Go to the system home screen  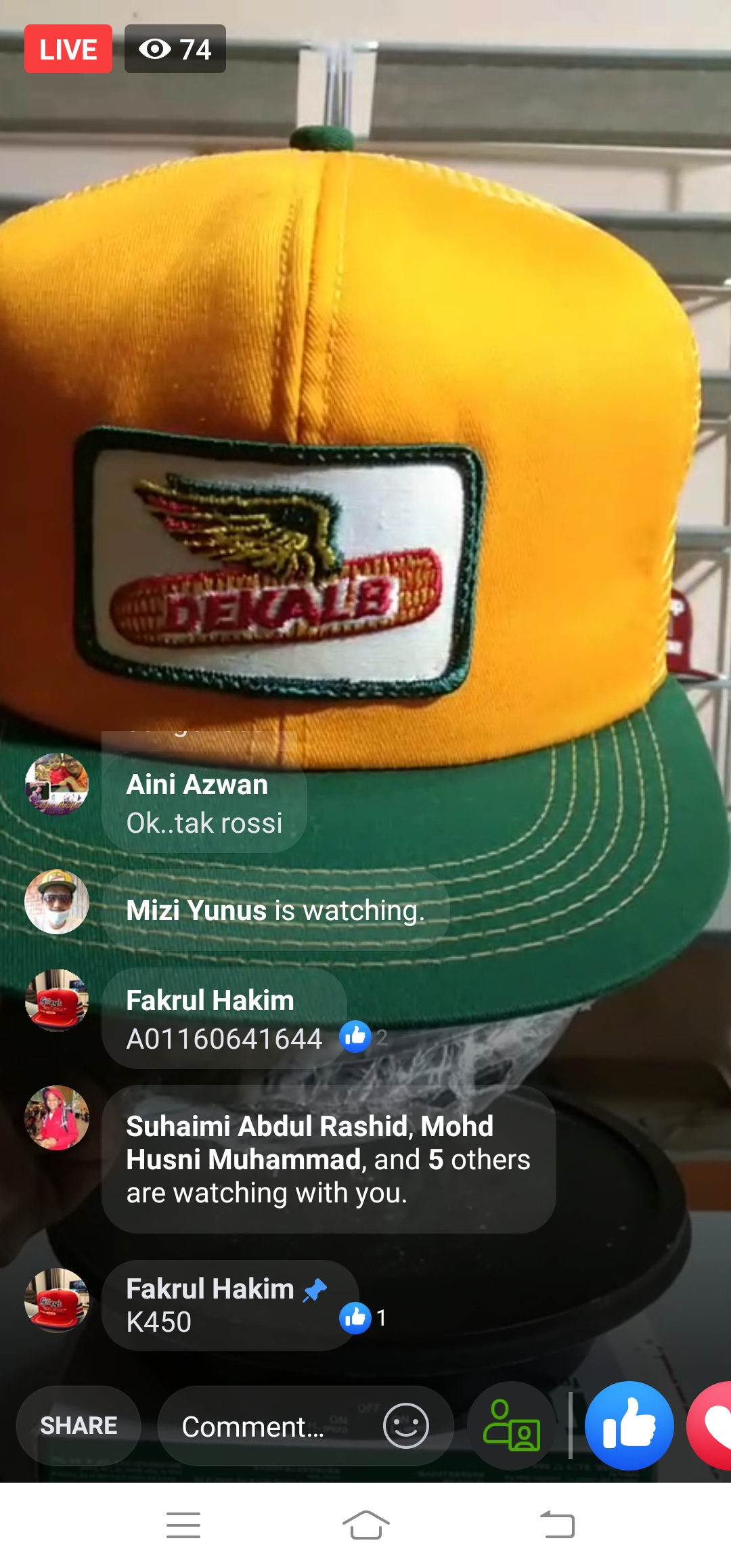tap(365, 1525)
